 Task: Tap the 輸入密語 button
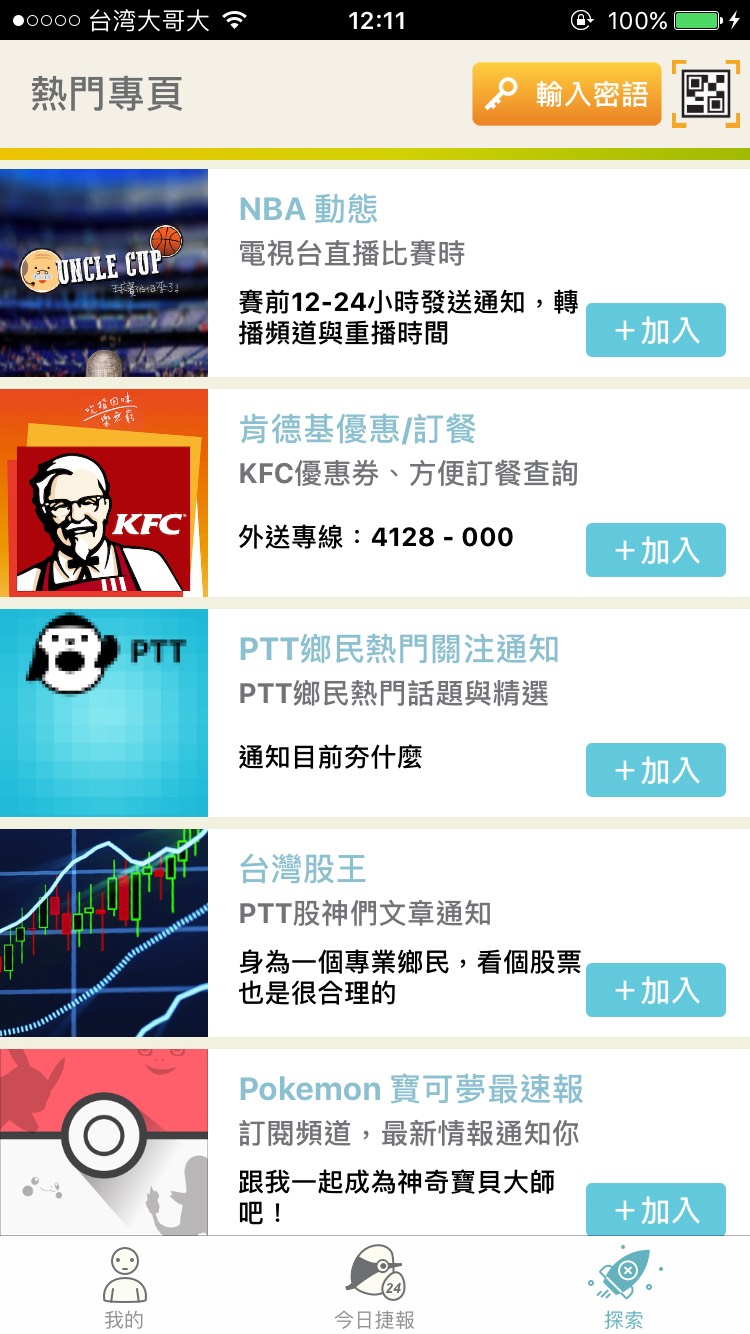(567, 94)
